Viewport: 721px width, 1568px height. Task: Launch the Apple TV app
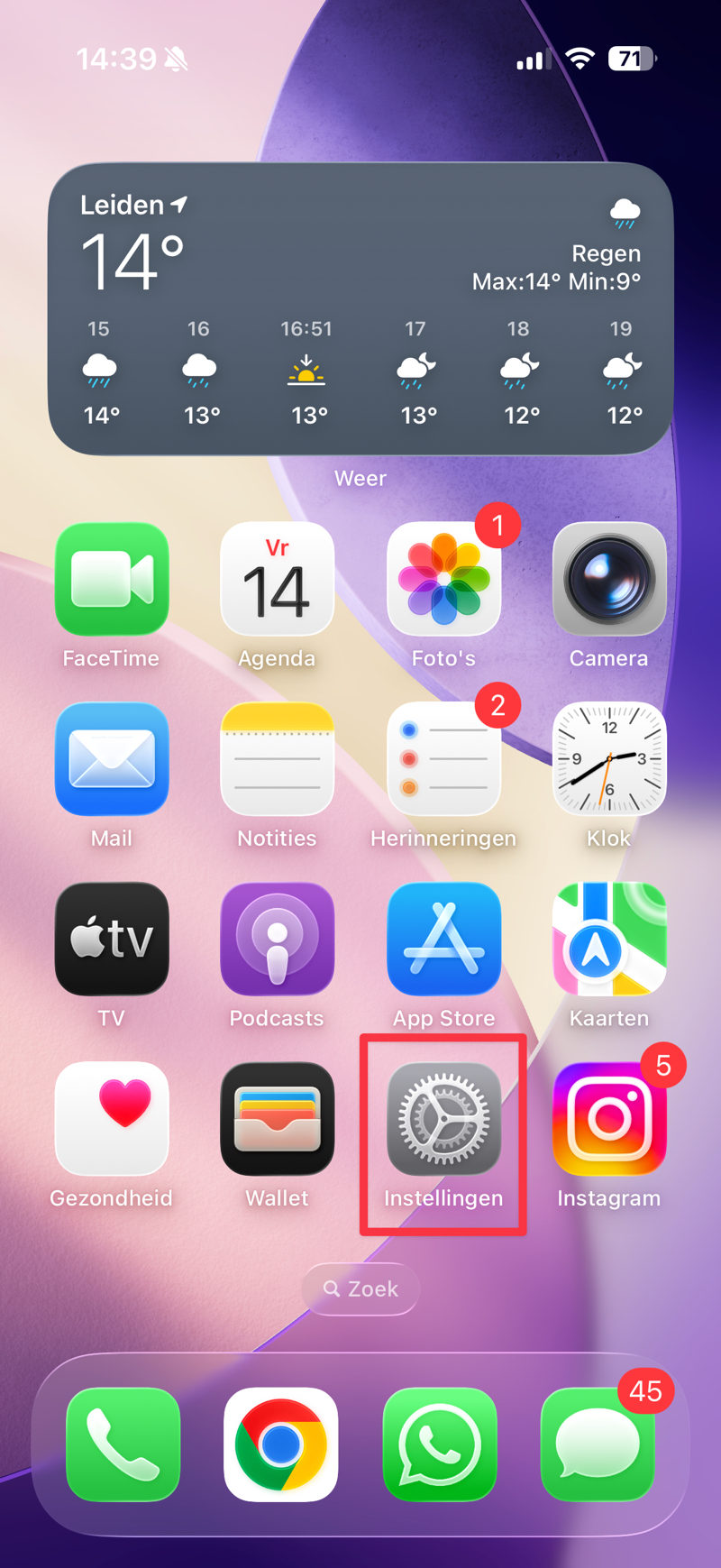click(112, 939)
